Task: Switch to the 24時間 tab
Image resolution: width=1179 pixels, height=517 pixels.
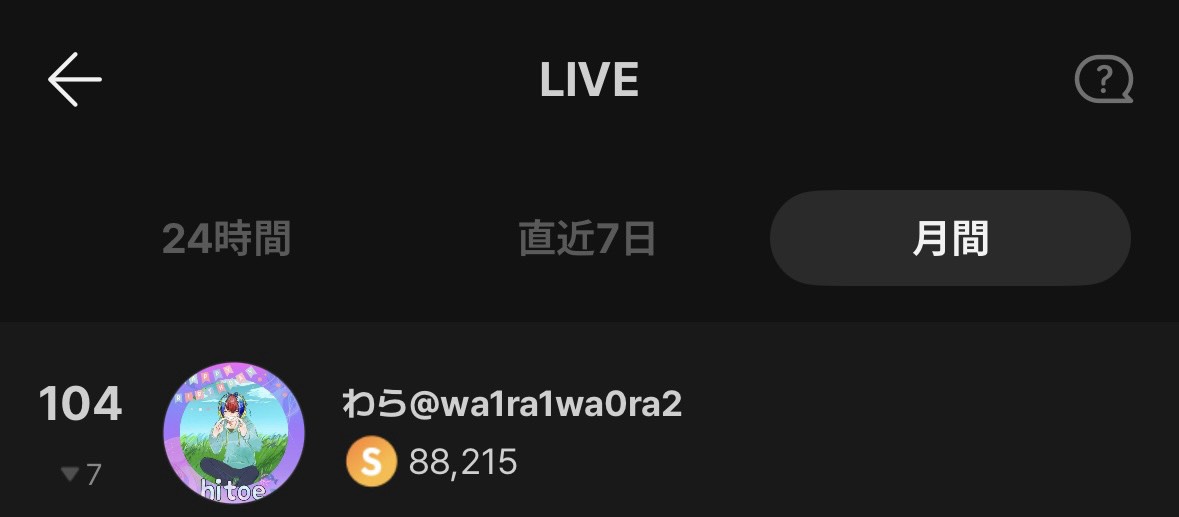Action: pos(227,239)
